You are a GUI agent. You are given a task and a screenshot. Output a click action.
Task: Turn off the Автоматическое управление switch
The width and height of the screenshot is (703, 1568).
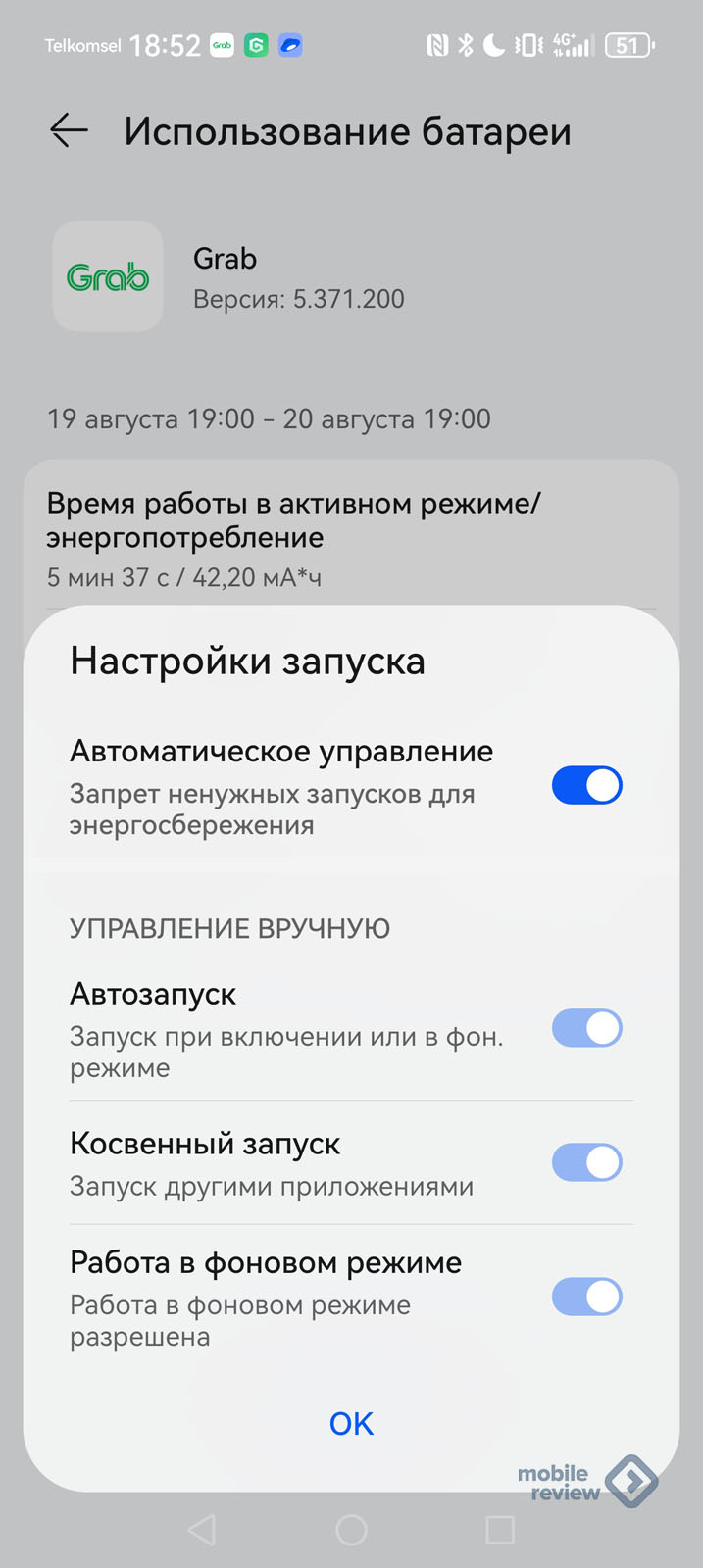coord(586,785)
